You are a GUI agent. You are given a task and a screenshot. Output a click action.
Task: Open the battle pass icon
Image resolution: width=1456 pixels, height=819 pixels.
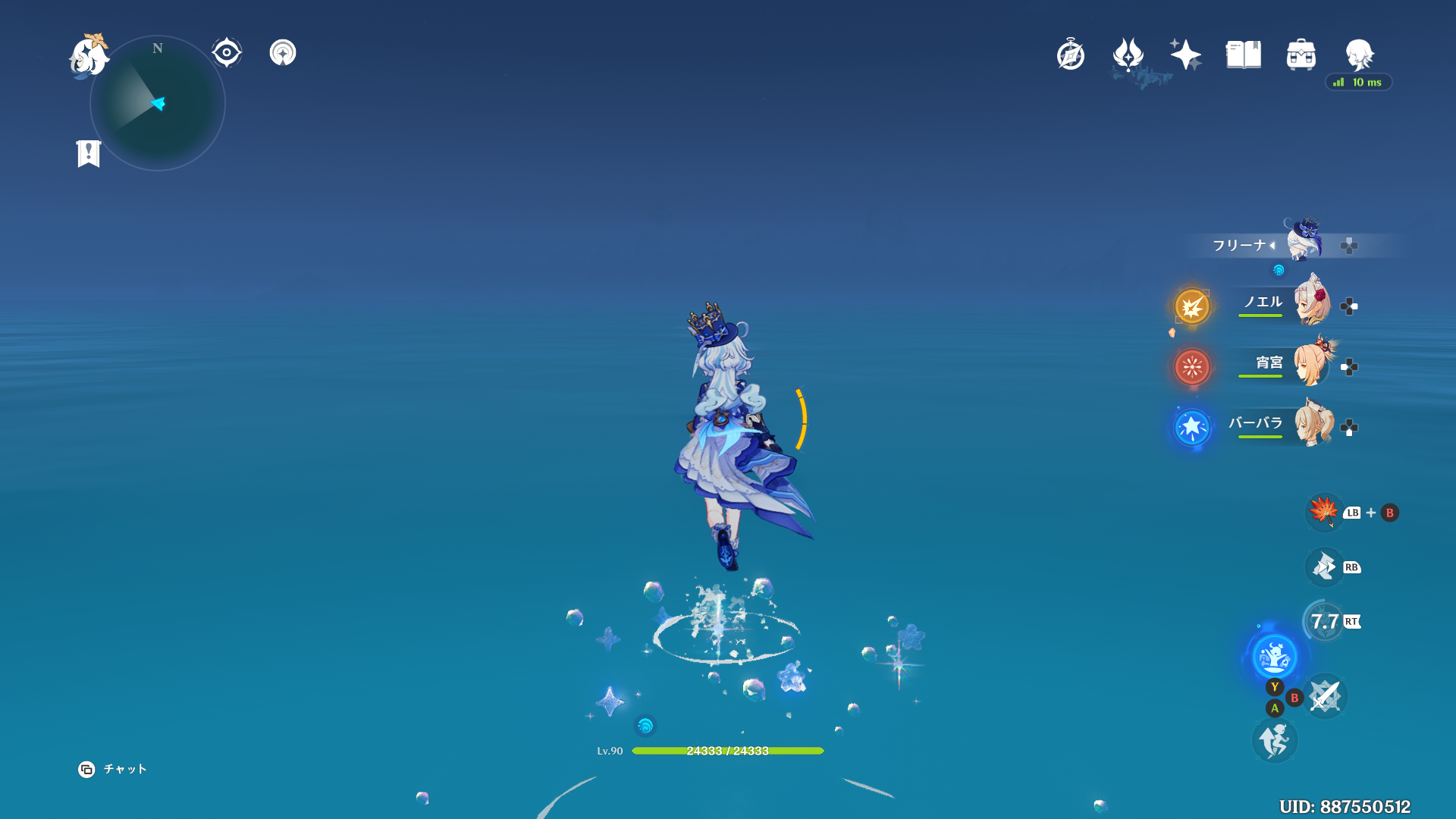1128,55
